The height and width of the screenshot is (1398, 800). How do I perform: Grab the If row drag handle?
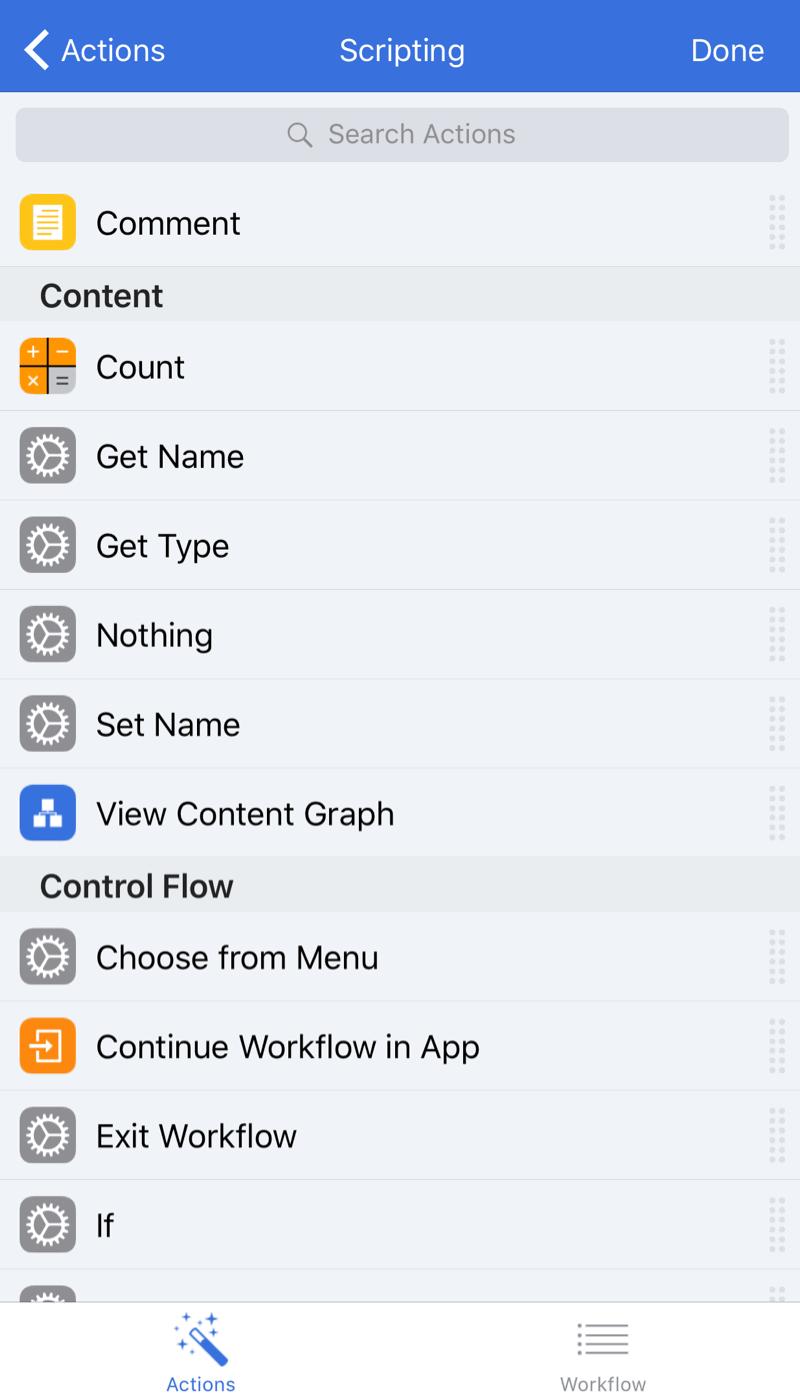click(777, 1224)
